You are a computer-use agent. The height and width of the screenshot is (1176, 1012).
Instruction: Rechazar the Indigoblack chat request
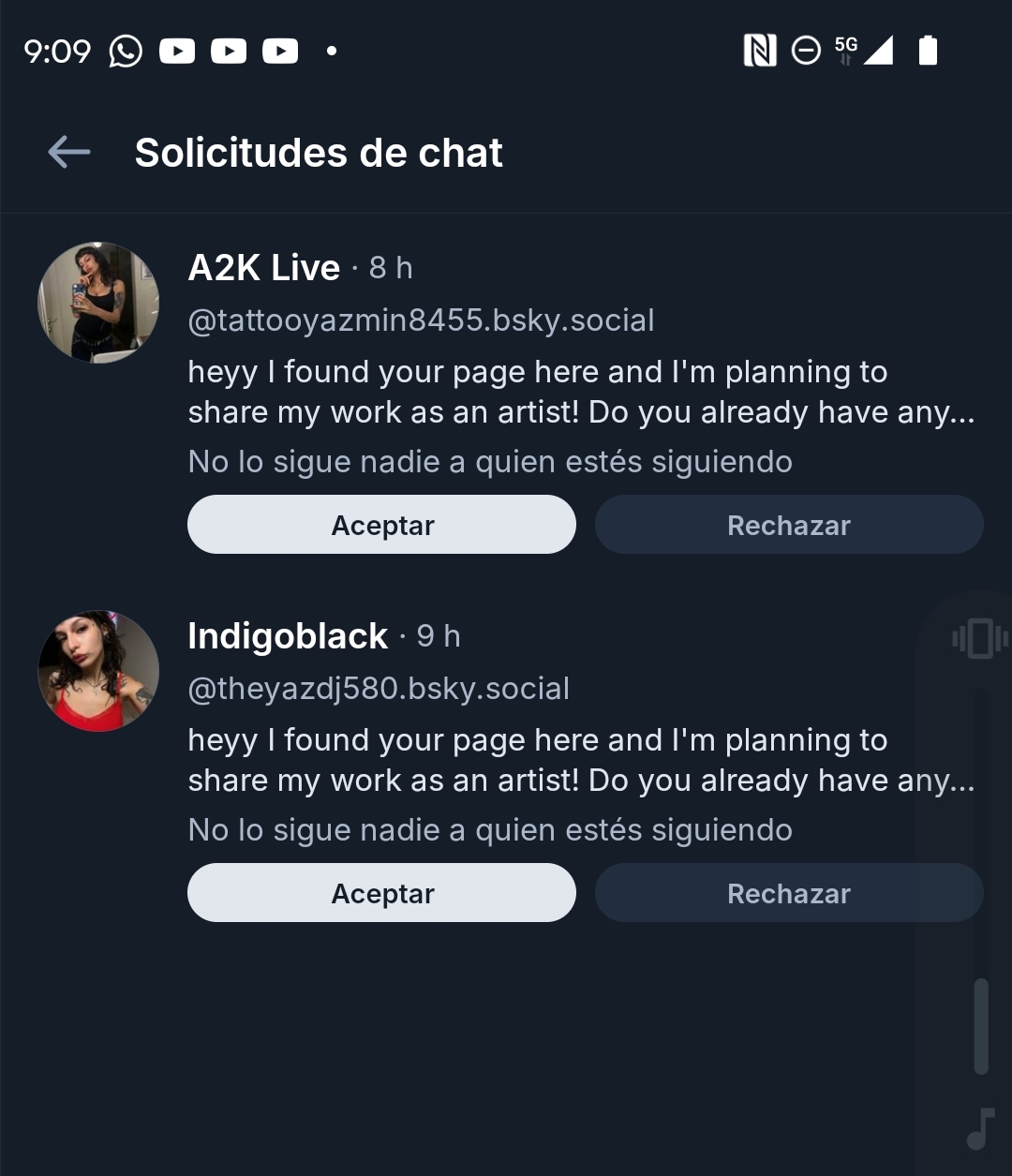coord(788,893)
